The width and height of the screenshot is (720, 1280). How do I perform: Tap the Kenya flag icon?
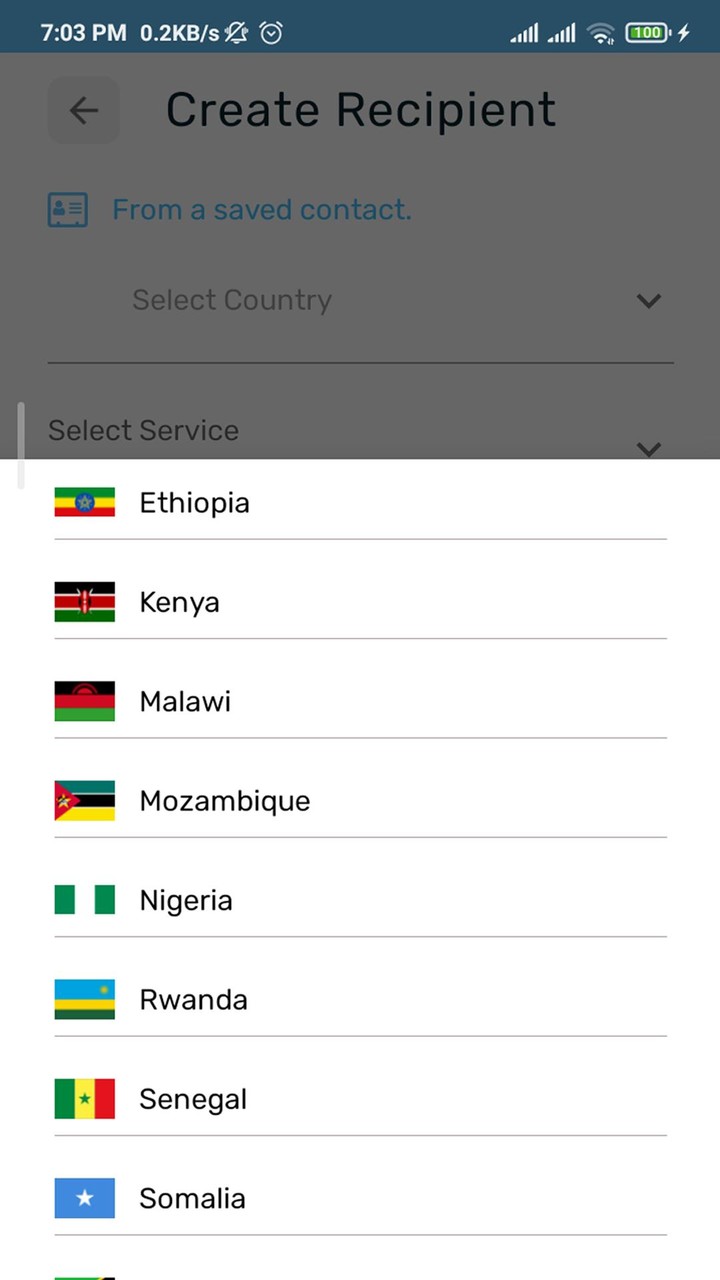coord(84,602)
